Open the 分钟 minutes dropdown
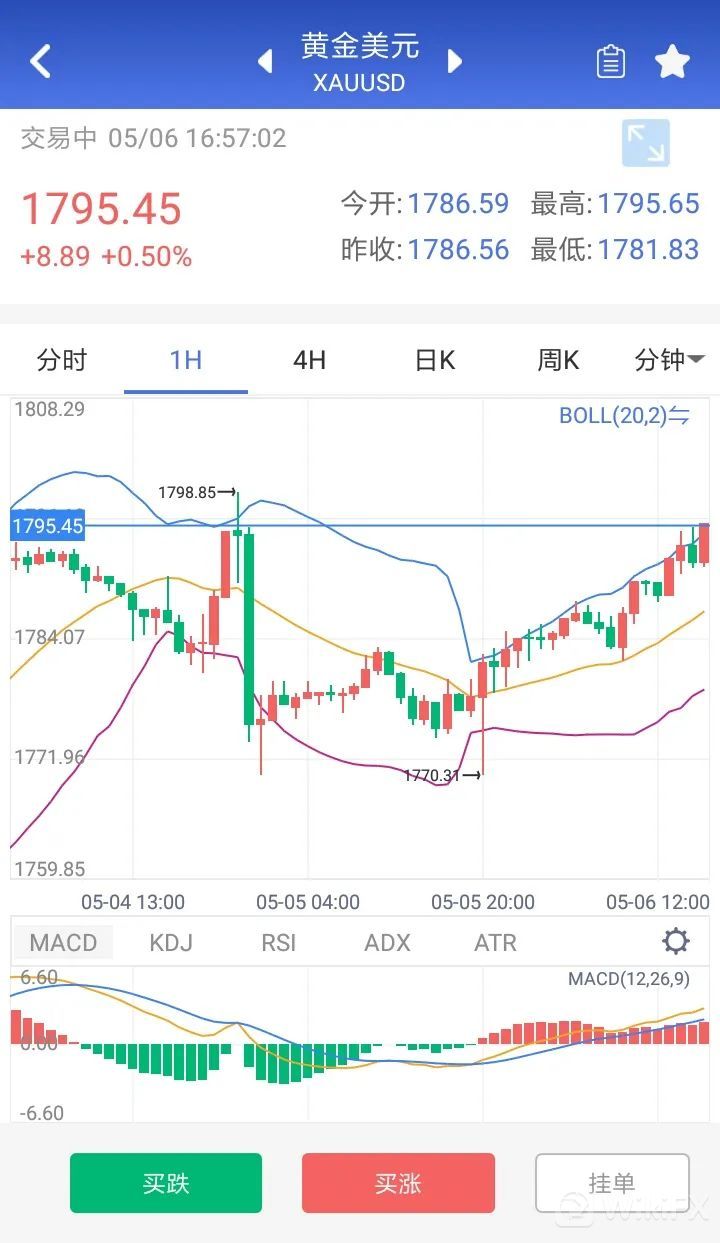The width and height of the screenshot is (720, 1243). pos(669,360)
